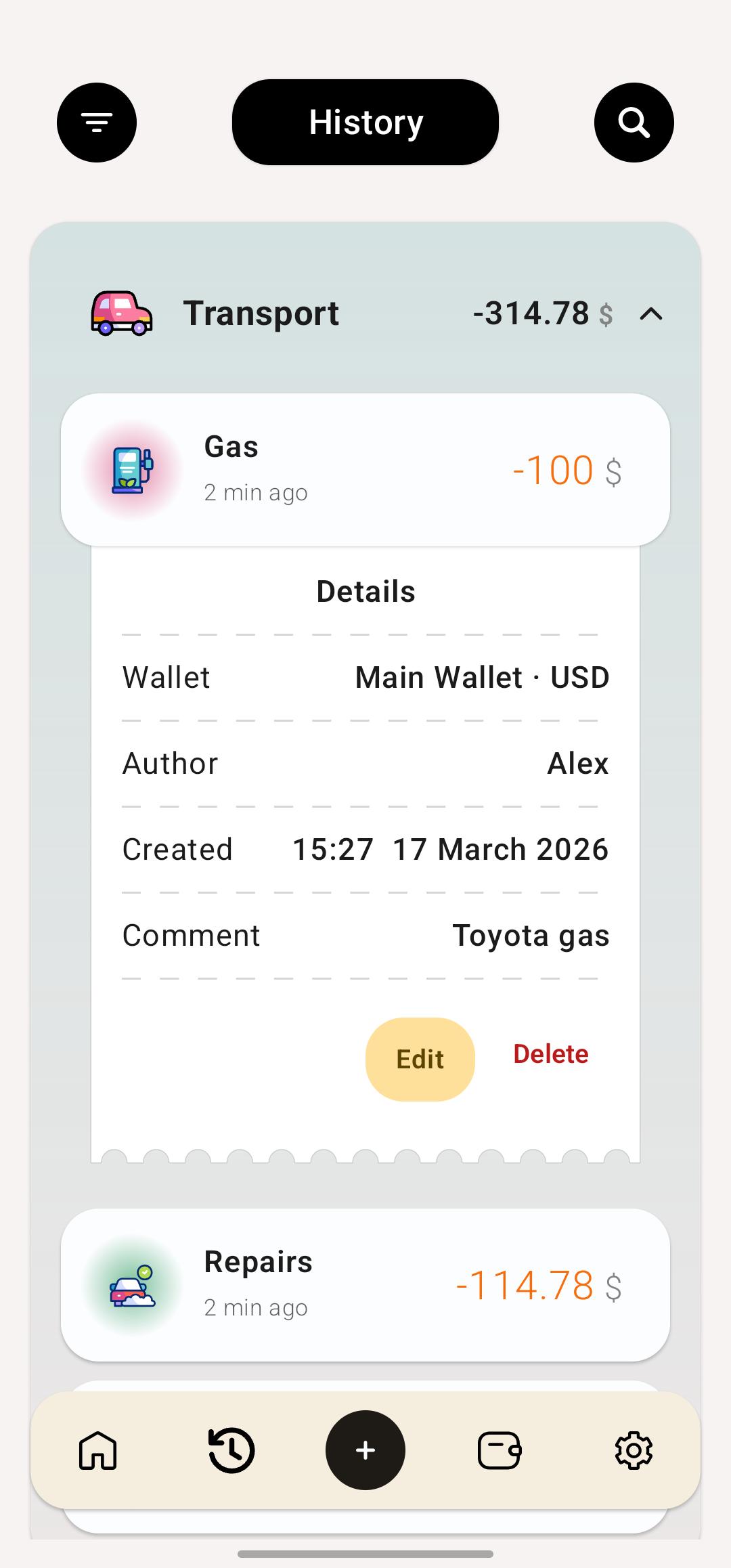Open the history clock icon
The width and height of the screenshot is (731, 1568).
231,1450
